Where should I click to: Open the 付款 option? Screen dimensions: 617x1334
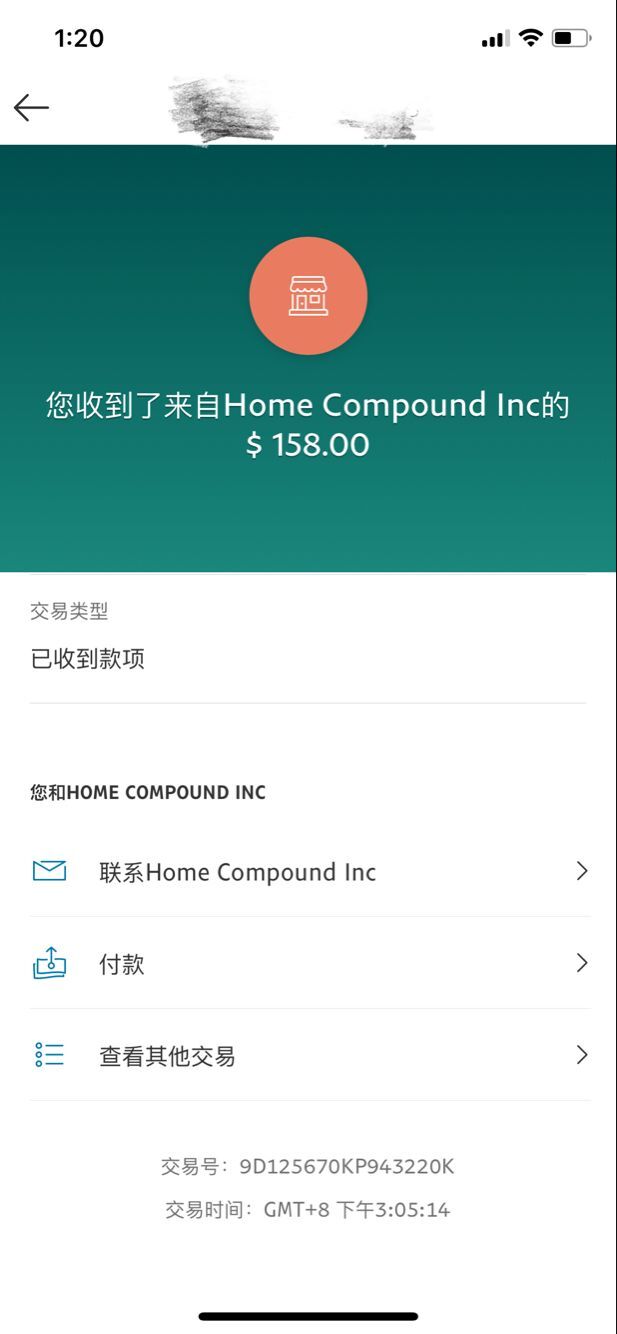(x=308, y=964)
